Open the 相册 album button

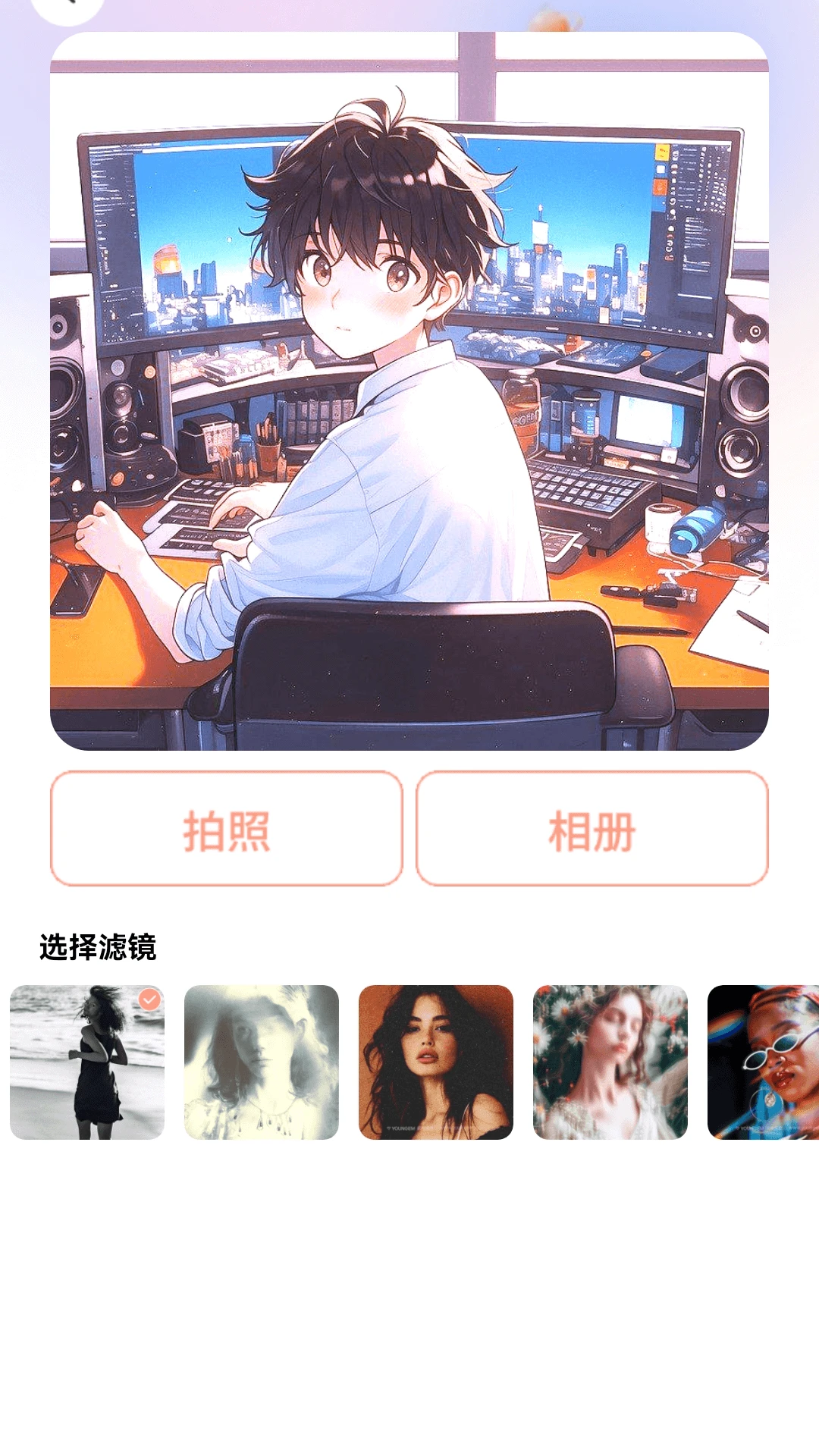pos(592,829)
